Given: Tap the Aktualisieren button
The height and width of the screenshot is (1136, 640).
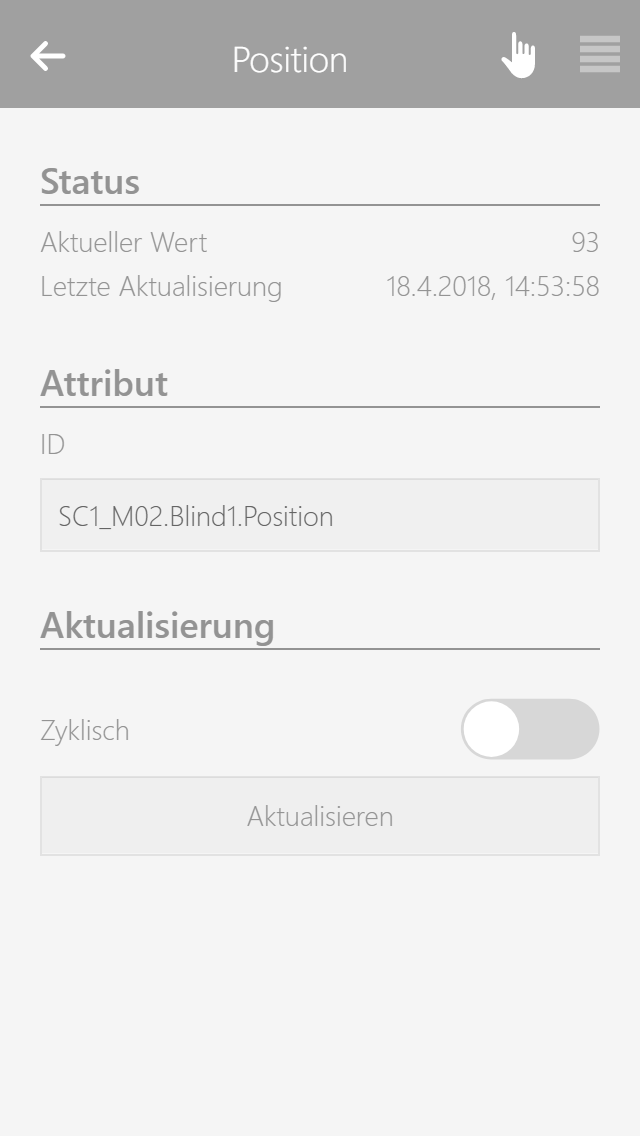Looking at the screenshot, I should (320, 816).
